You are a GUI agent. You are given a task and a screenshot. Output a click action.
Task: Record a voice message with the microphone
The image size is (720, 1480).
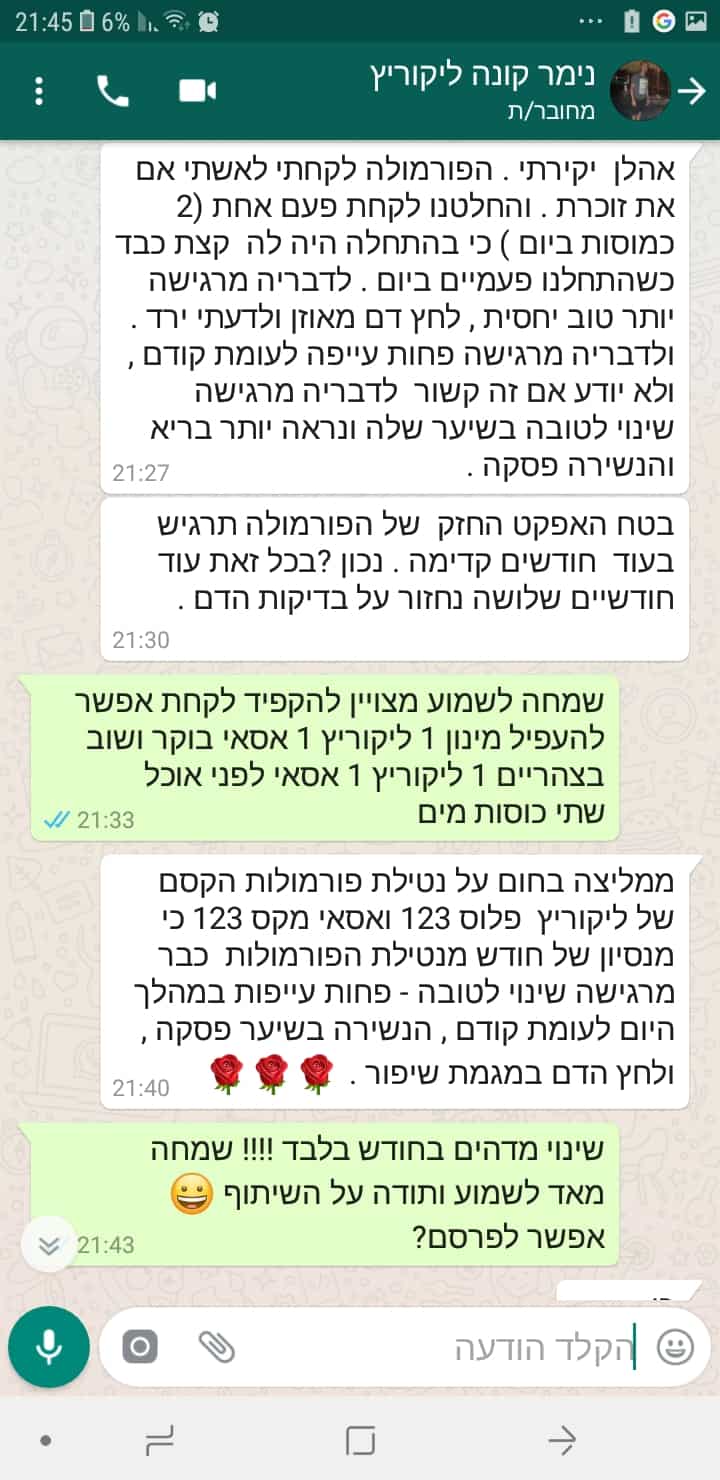pos(49,1347)
